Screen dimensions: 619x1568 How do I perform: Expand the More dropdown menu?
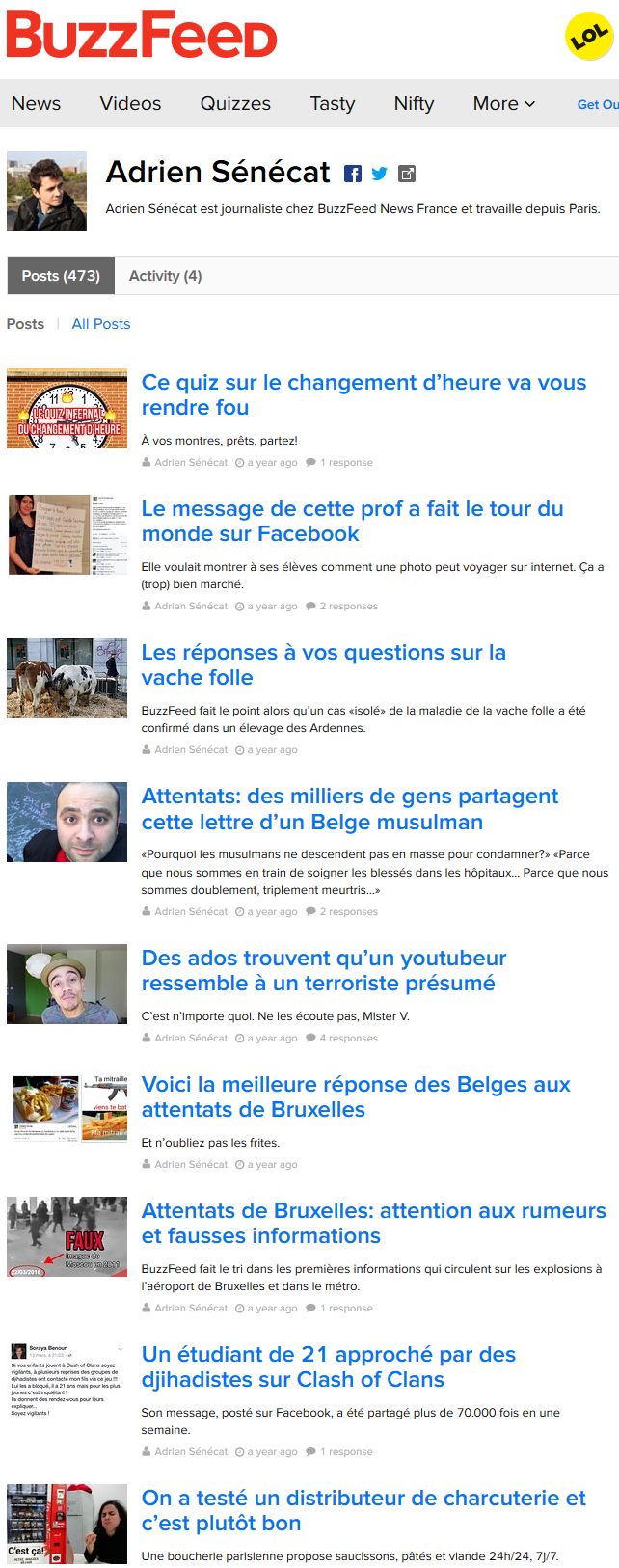tap(503, 103)
